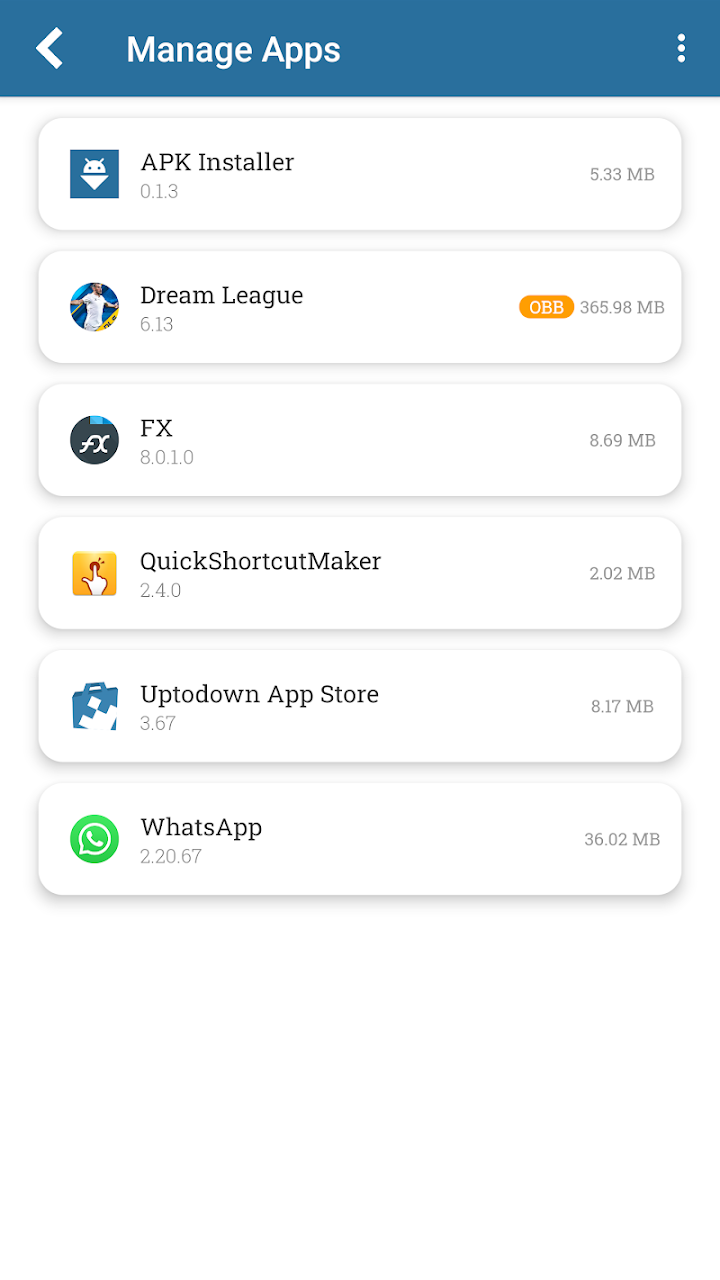
Task: Click the 8.69 MB label for FX
Action: click(x=623, y=440)
